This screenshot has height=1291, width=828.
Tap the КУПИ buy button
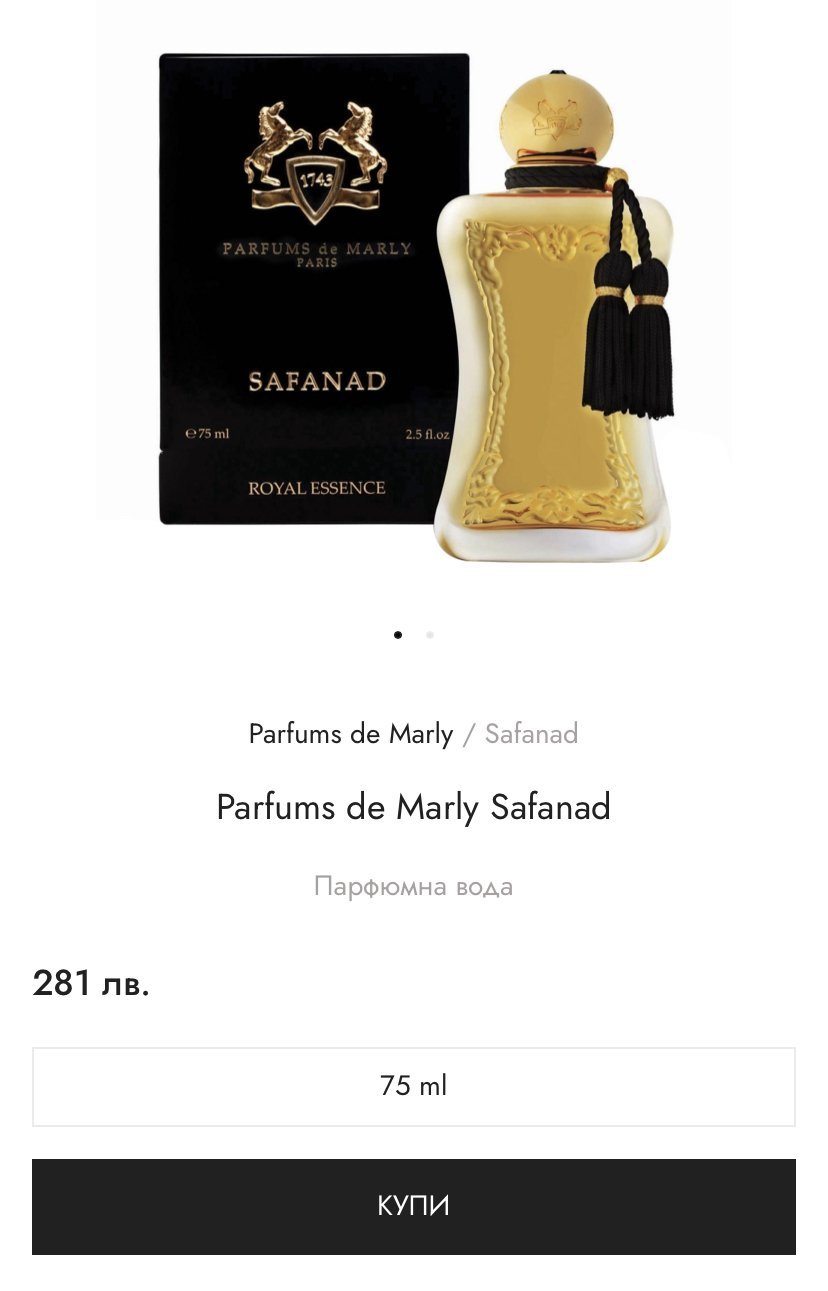[413, 1206]
